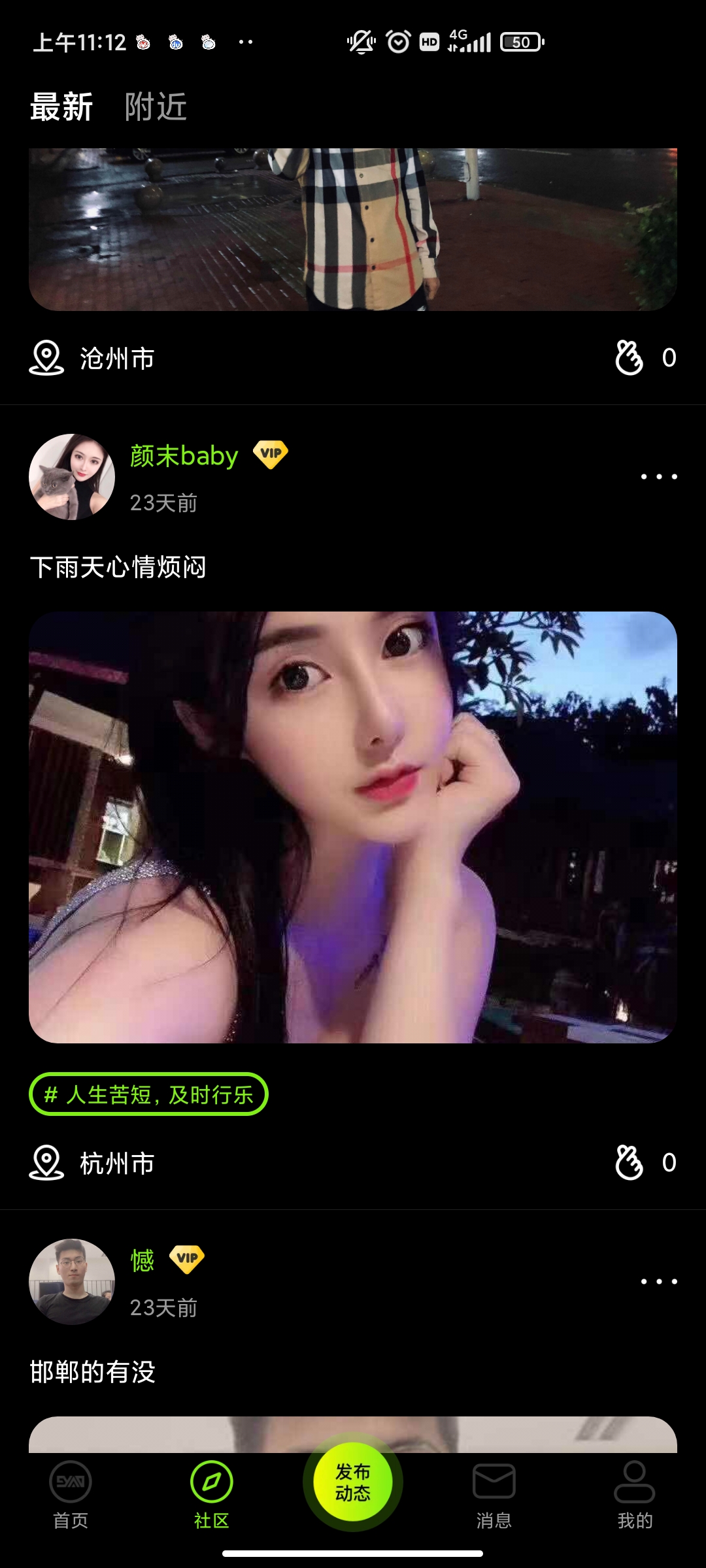The image size is (706, 1568).
Task: Like the post located in 沧州市
Action: 630,358
